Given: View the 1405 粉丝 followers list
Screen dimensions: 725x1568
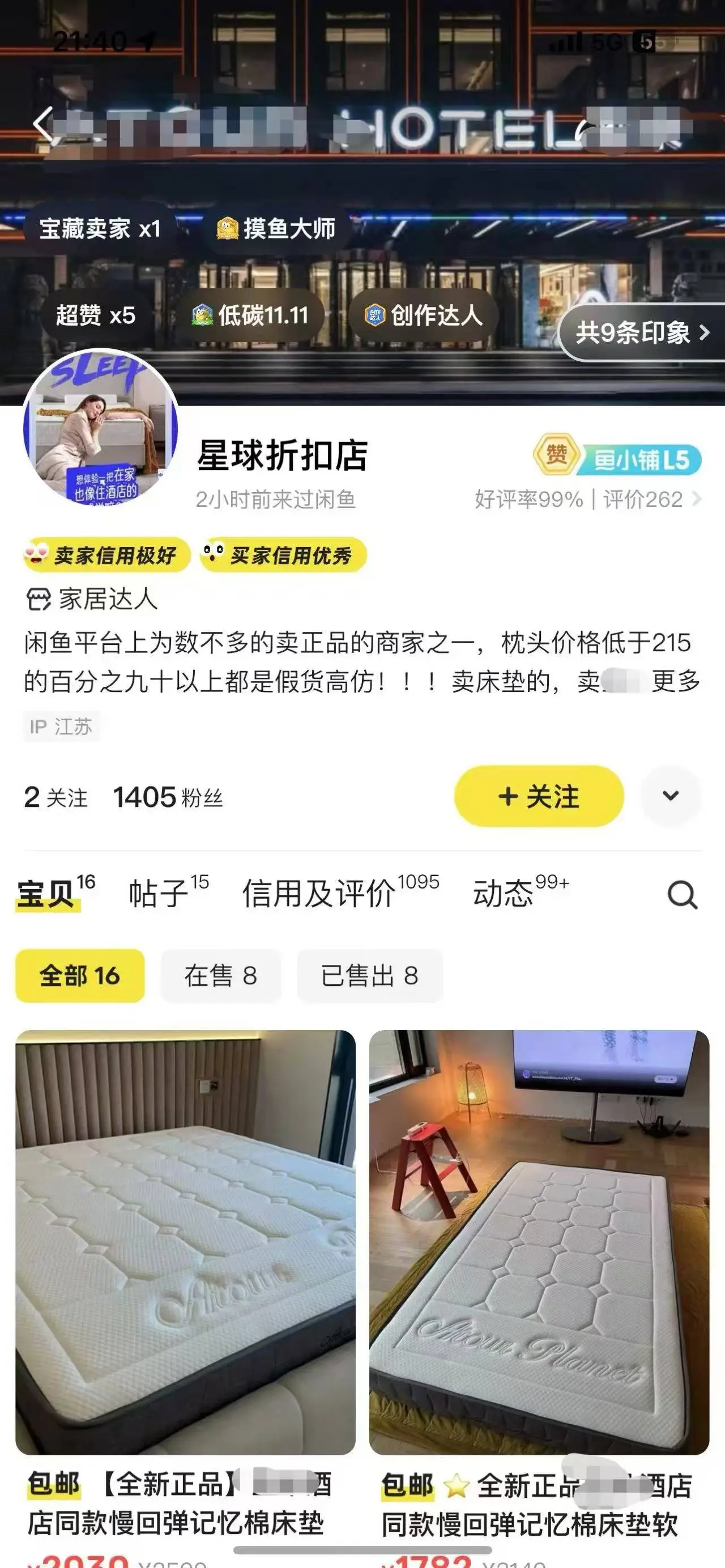Looking at the screenshot, I should point(168,797).
